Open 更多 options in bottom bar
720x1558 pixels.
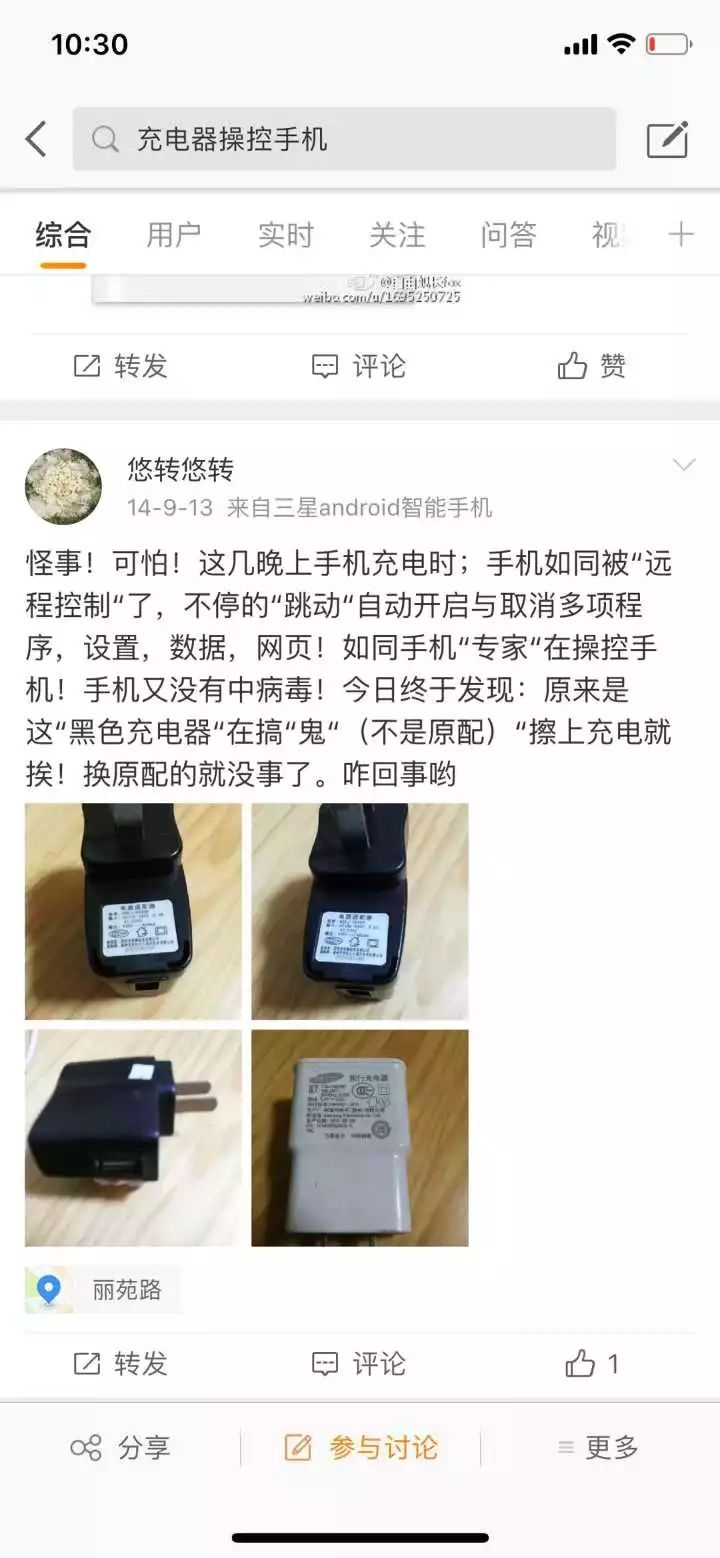point(598,1447)
